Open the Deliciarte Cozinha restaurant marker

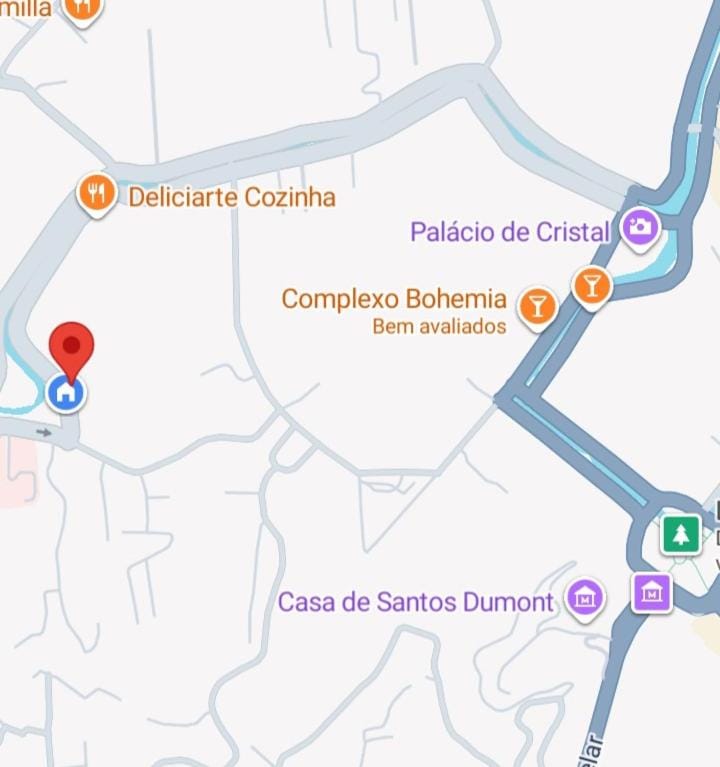[x=96, y=193]
